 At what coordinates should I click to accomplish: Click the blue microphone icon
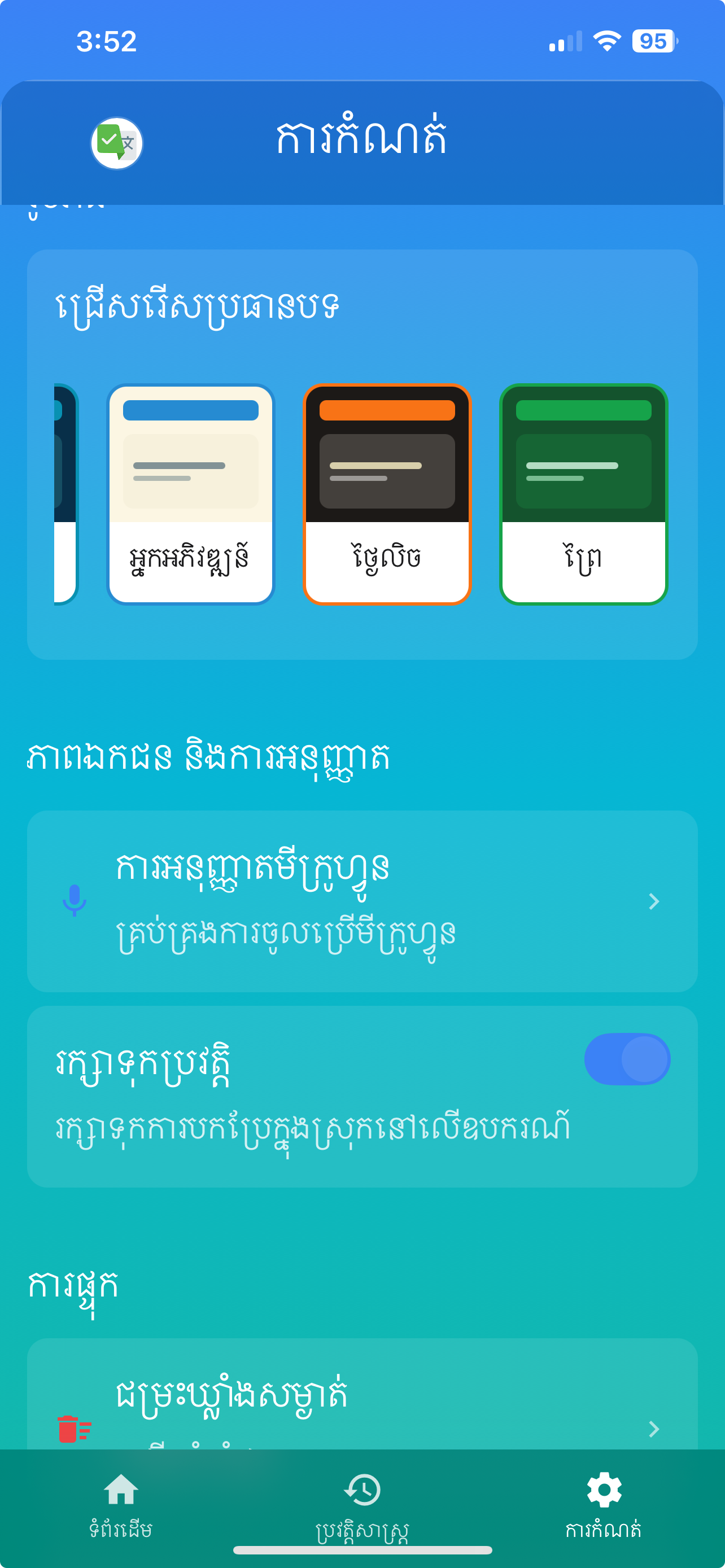[x=75, y=903]
